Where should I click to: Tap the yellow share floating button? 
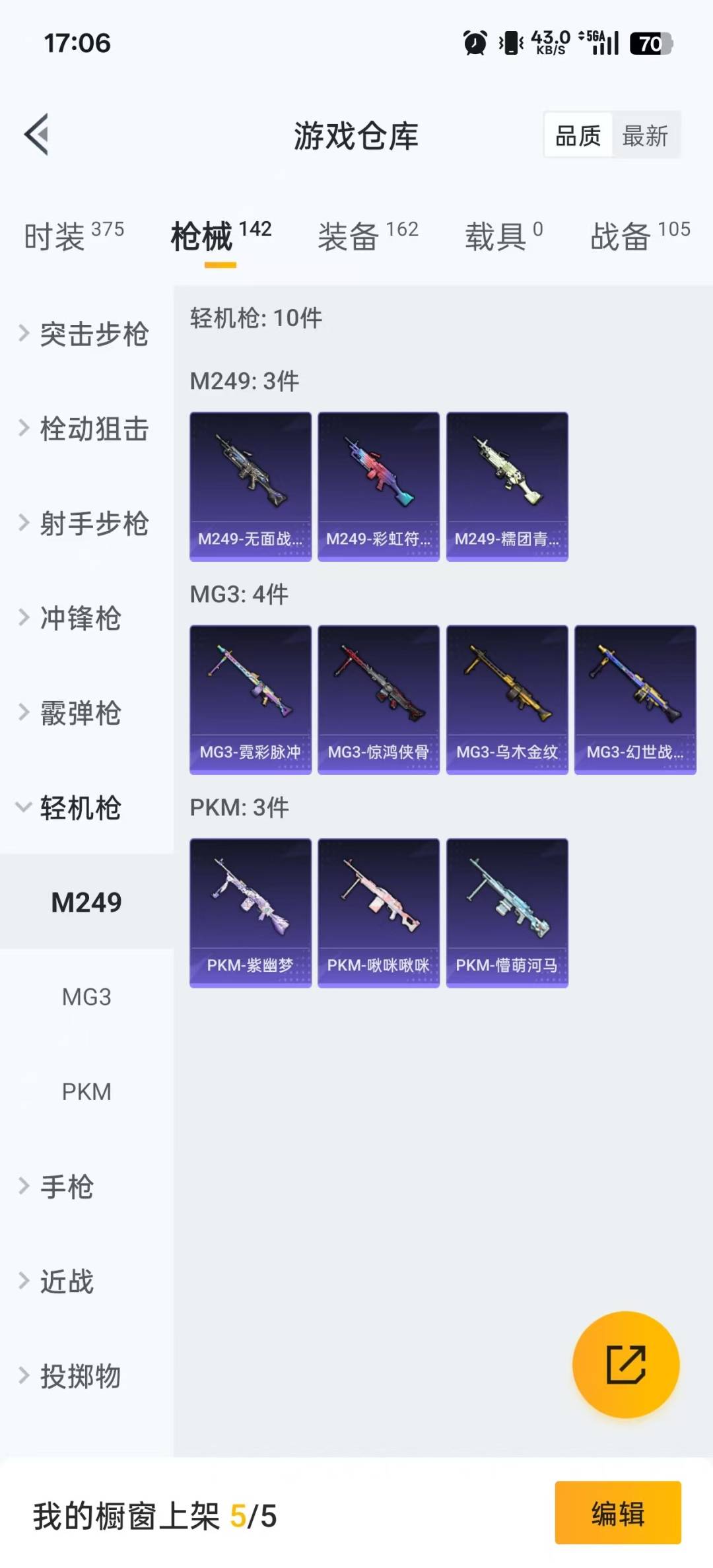tap(625, 1364)
